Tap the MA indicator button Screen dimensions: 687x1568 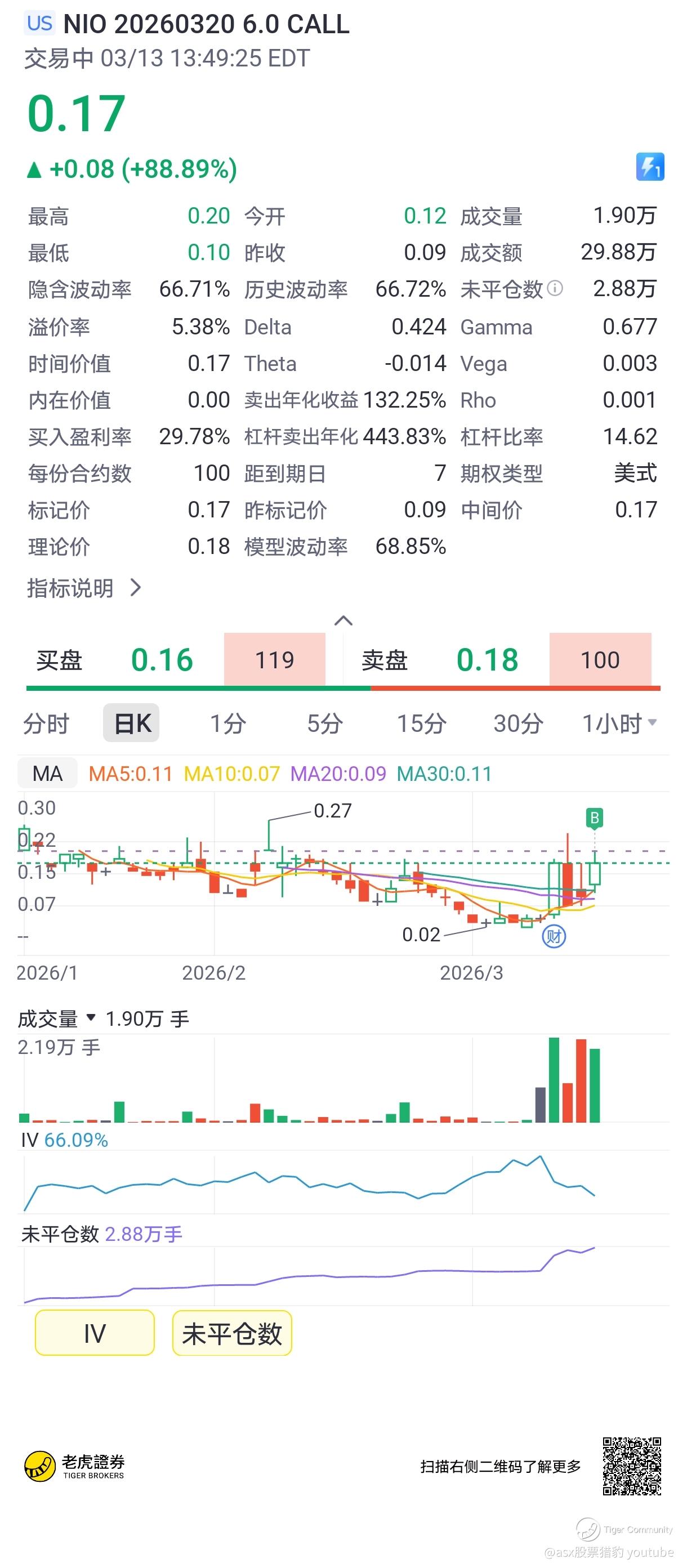(47, 774)
